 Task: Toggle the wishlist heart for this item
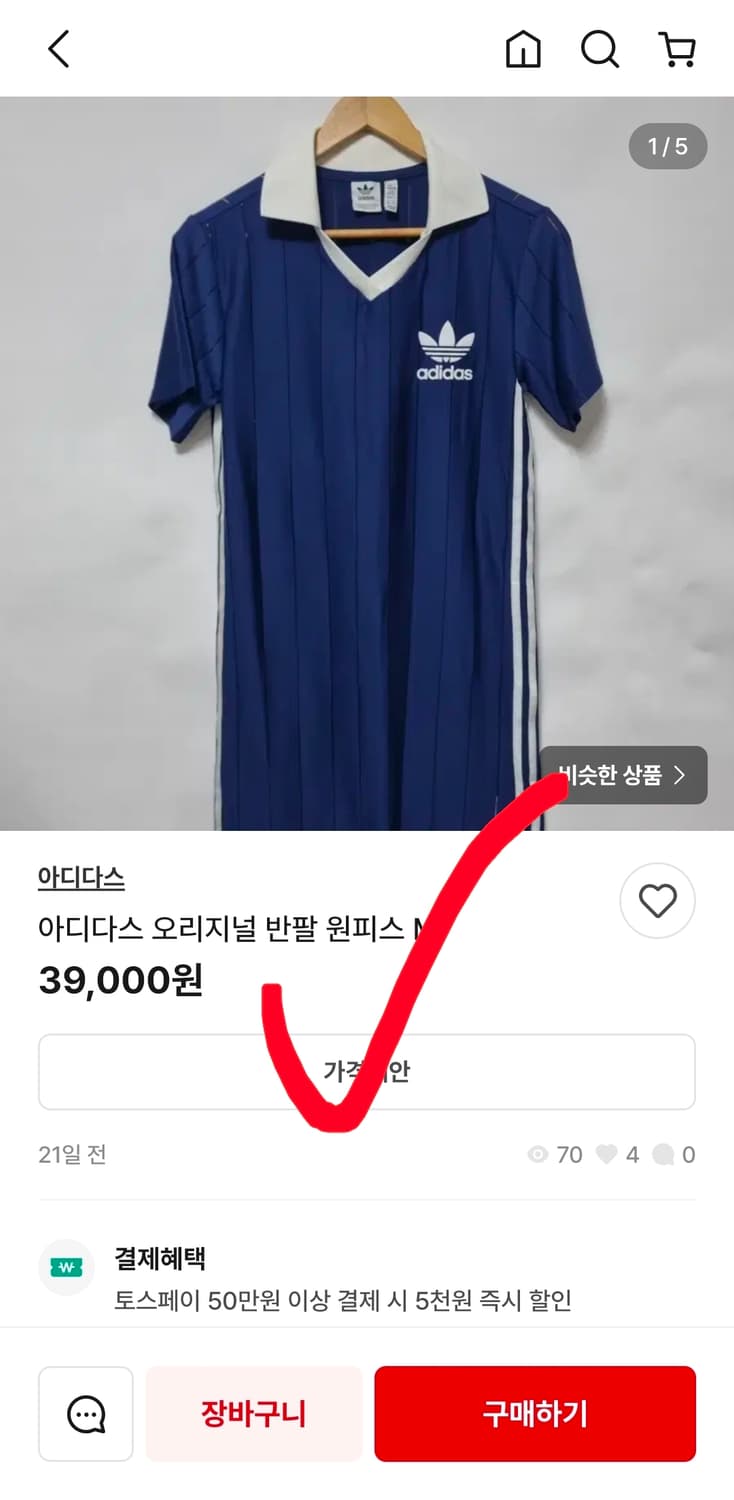(657, 900)
